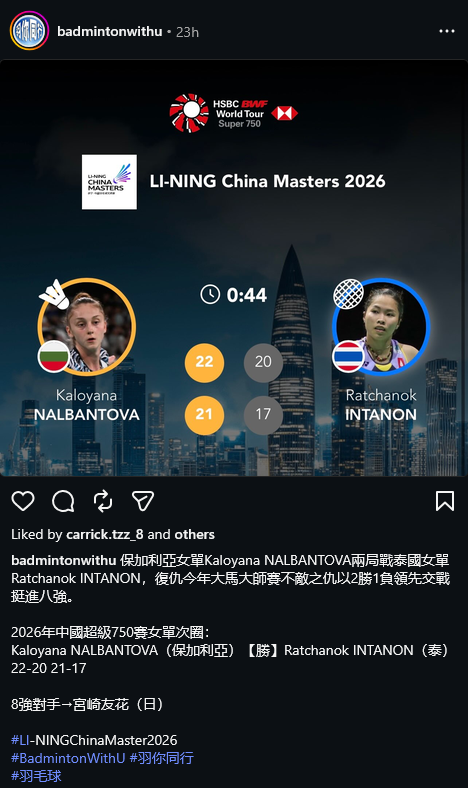Open the post's three-dot options menu
The height and width of the screenshot is (788, 468).
(x=446, y=31)
